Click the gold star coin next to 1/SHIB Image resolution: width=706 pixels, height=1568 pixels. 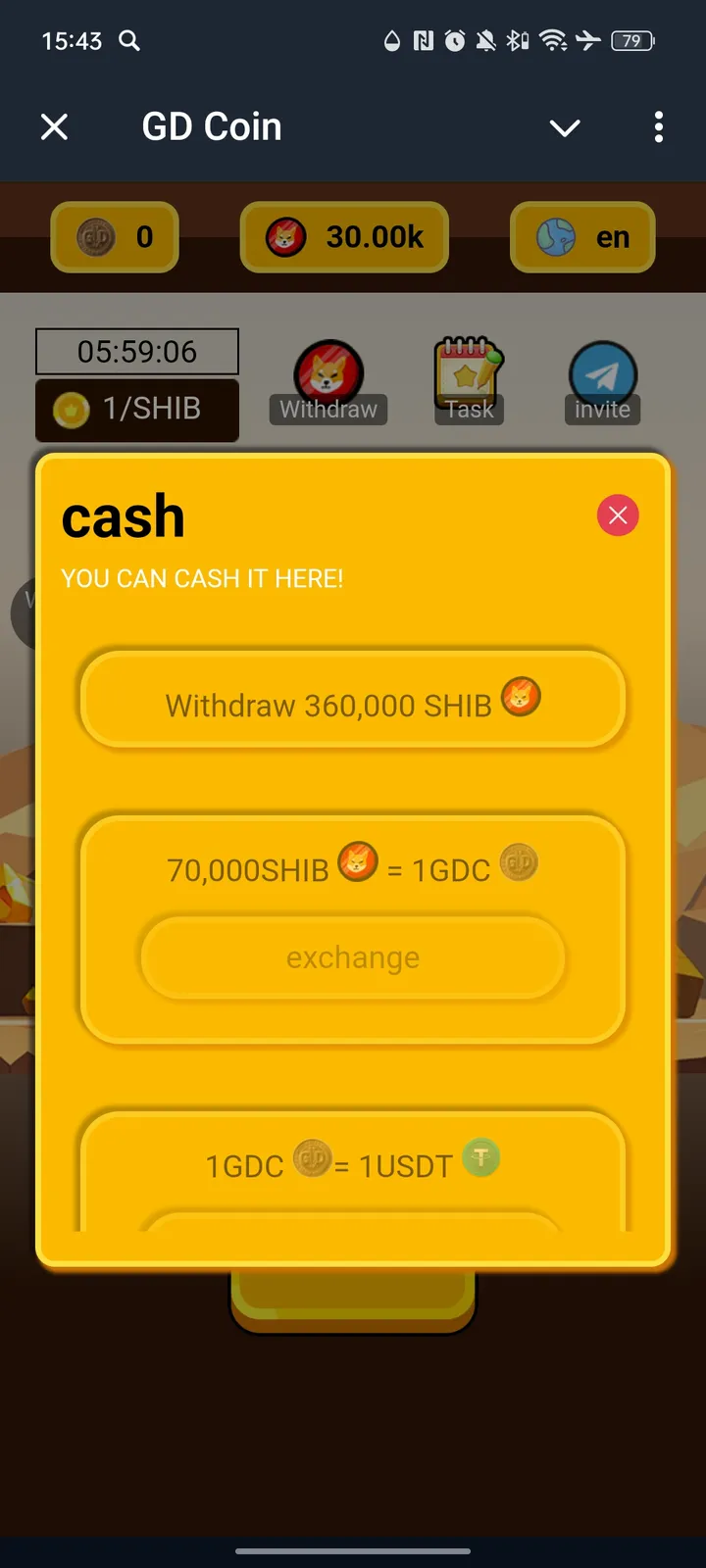70,409
